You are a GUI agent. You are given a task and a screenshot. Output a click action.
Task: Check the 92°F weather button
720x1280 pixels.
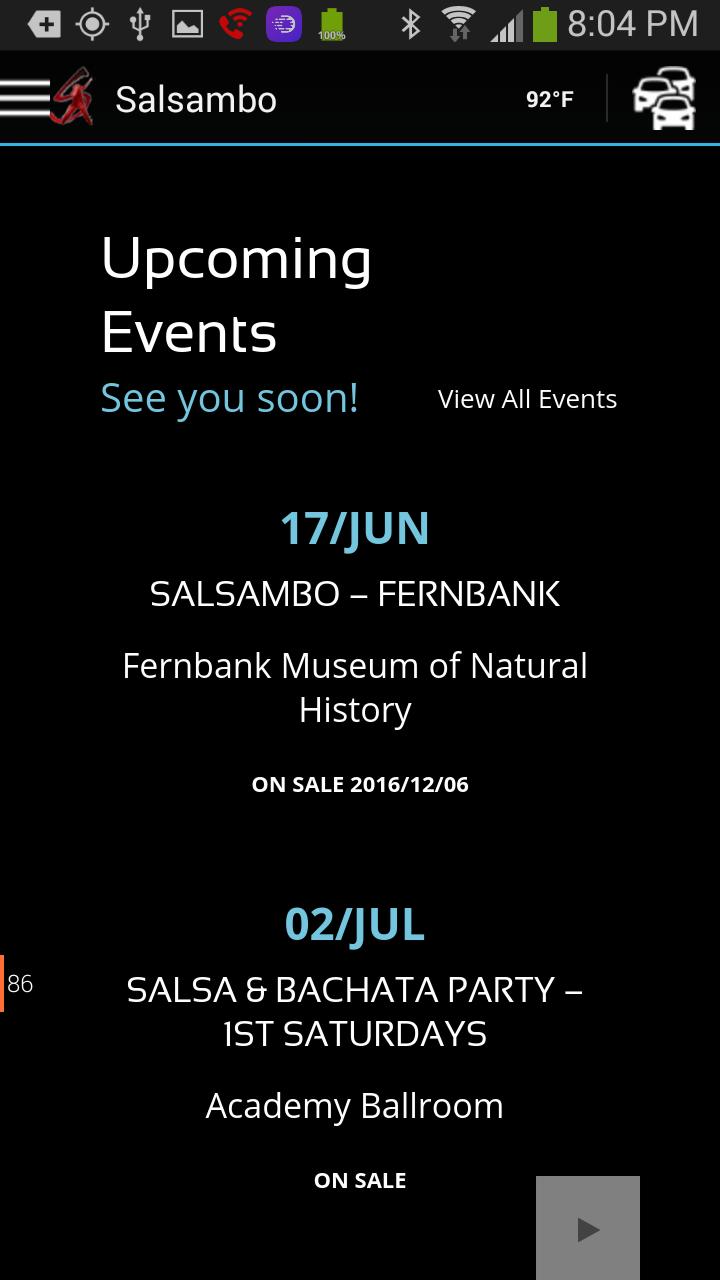pyautogui.click(x=550, y=99)
